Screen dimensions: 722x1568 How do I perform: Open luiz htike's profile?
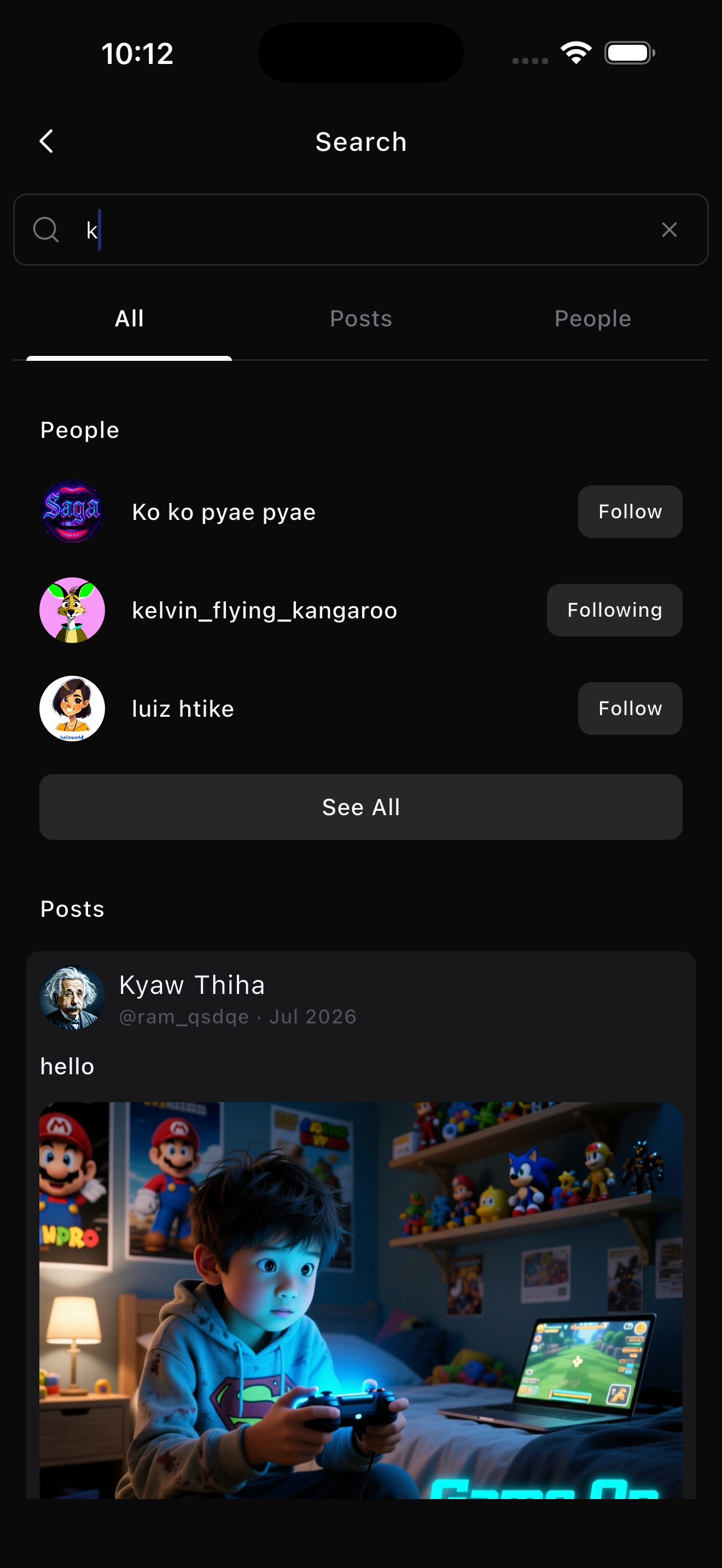183,709
